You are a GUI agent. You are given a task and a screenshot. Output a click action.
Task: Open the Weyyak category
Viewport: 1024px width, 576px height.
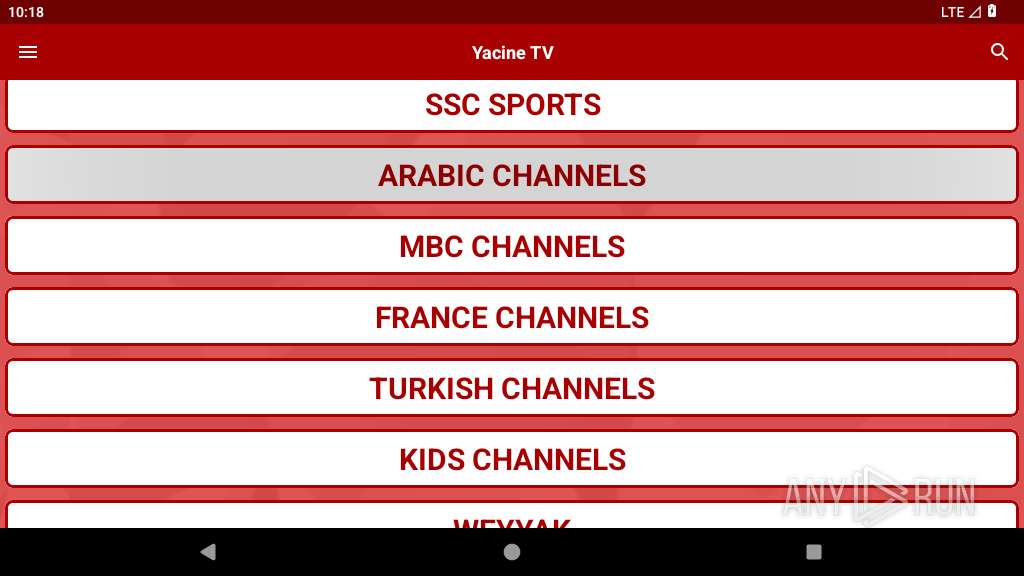(x=512, y=517)
